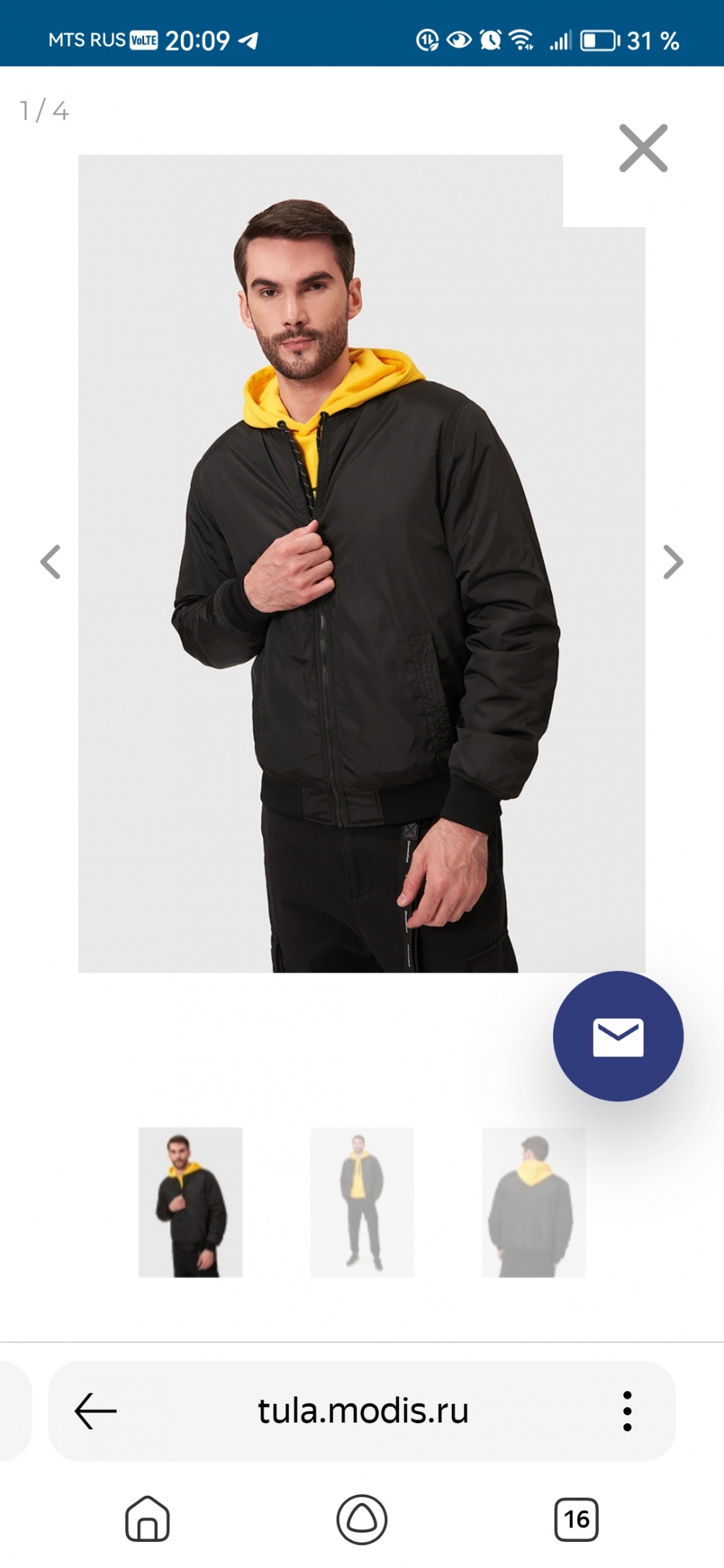
Task: Select the back view thumbnail
Action: [534, 1202]
